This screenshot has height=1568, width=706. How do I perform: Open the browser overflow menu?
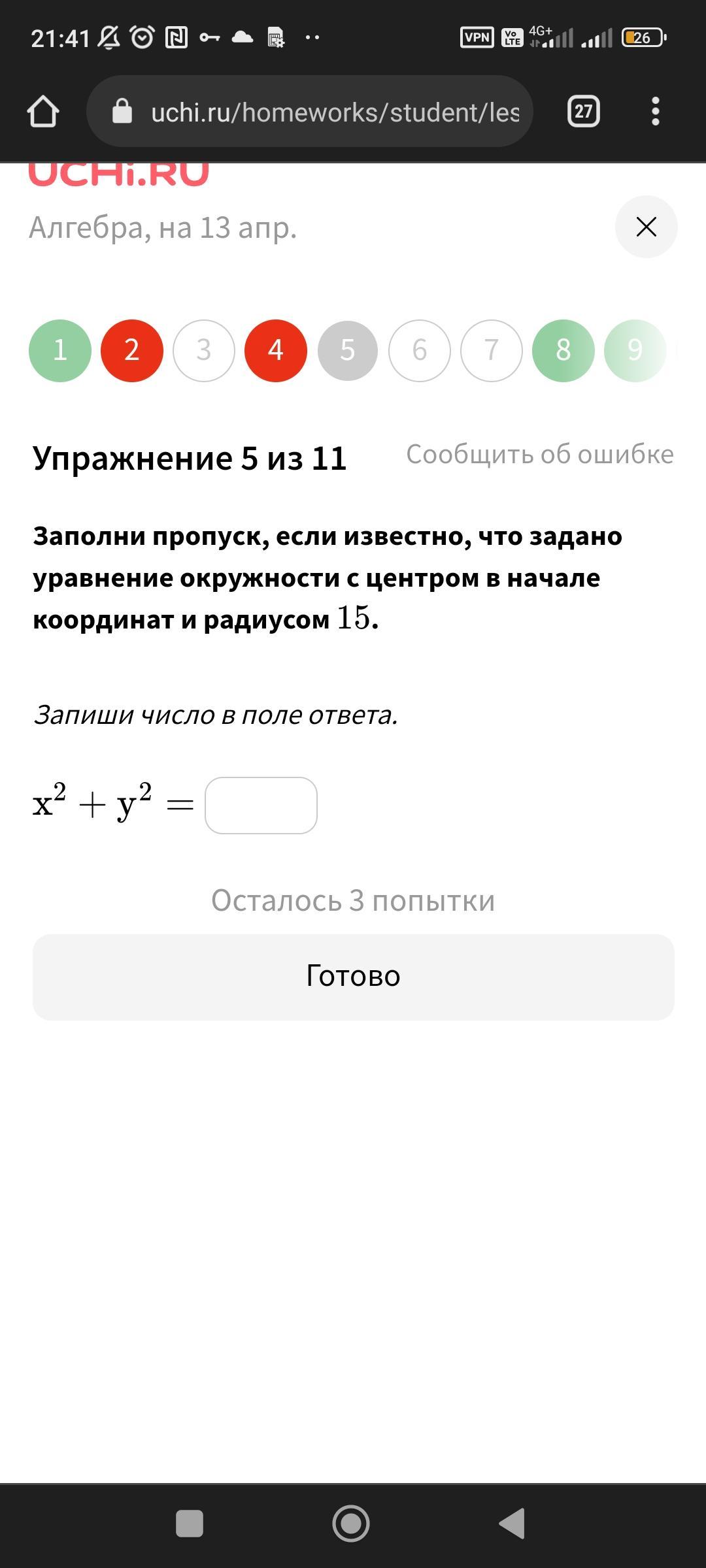click(656, 111)
